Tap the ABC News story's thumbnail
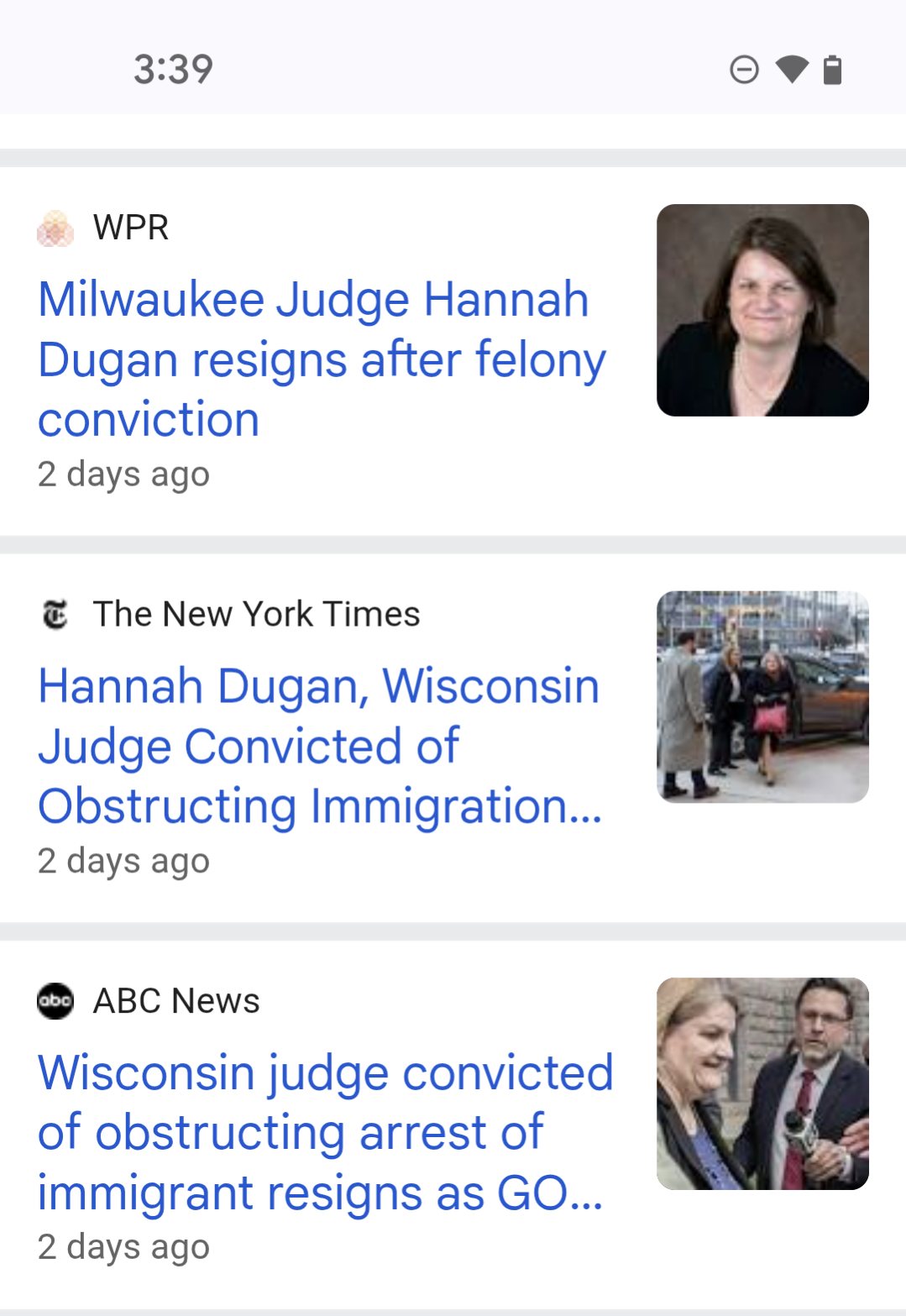This screenshot has height=1316, width=906. [x=762, y=1083]
